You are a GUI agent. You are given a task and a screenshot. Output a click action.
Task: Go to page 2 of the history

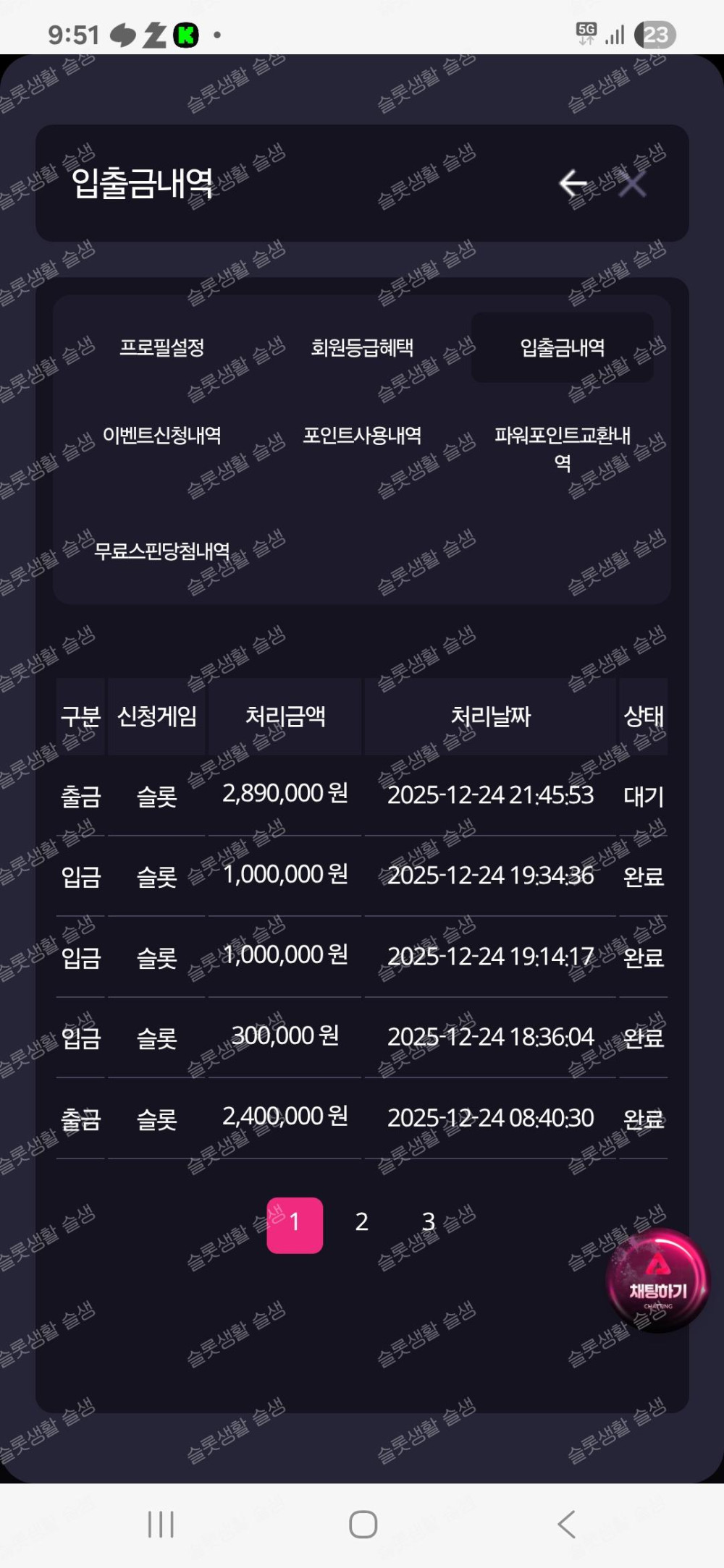pos(362,1222)
